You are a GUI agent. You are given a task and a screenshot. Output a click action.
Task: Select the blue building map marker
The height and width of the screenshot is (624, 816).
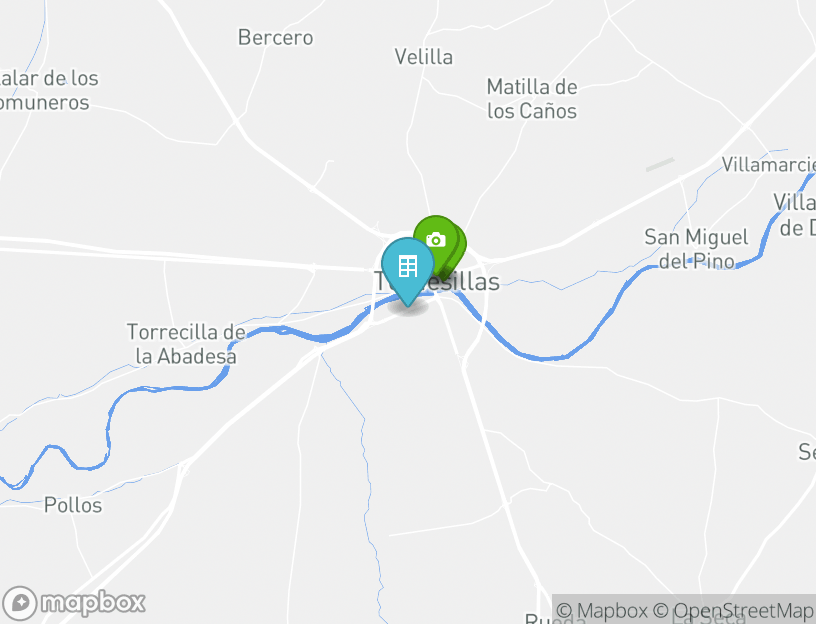pyautogui.click(x=407, y=267)
